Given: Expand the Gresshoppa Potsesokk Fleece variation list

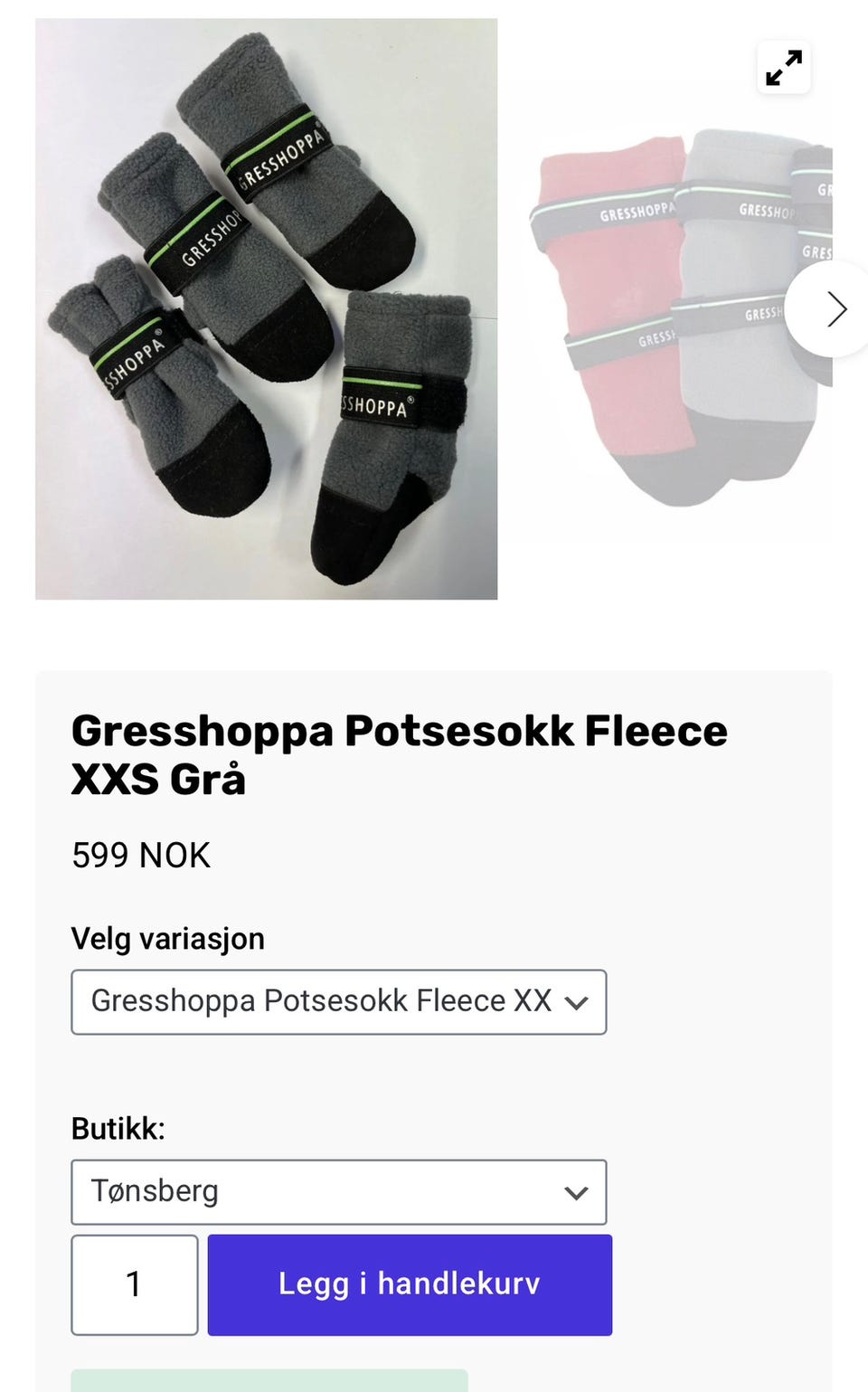Looking at the screenshot, I should coord(338,1001).
